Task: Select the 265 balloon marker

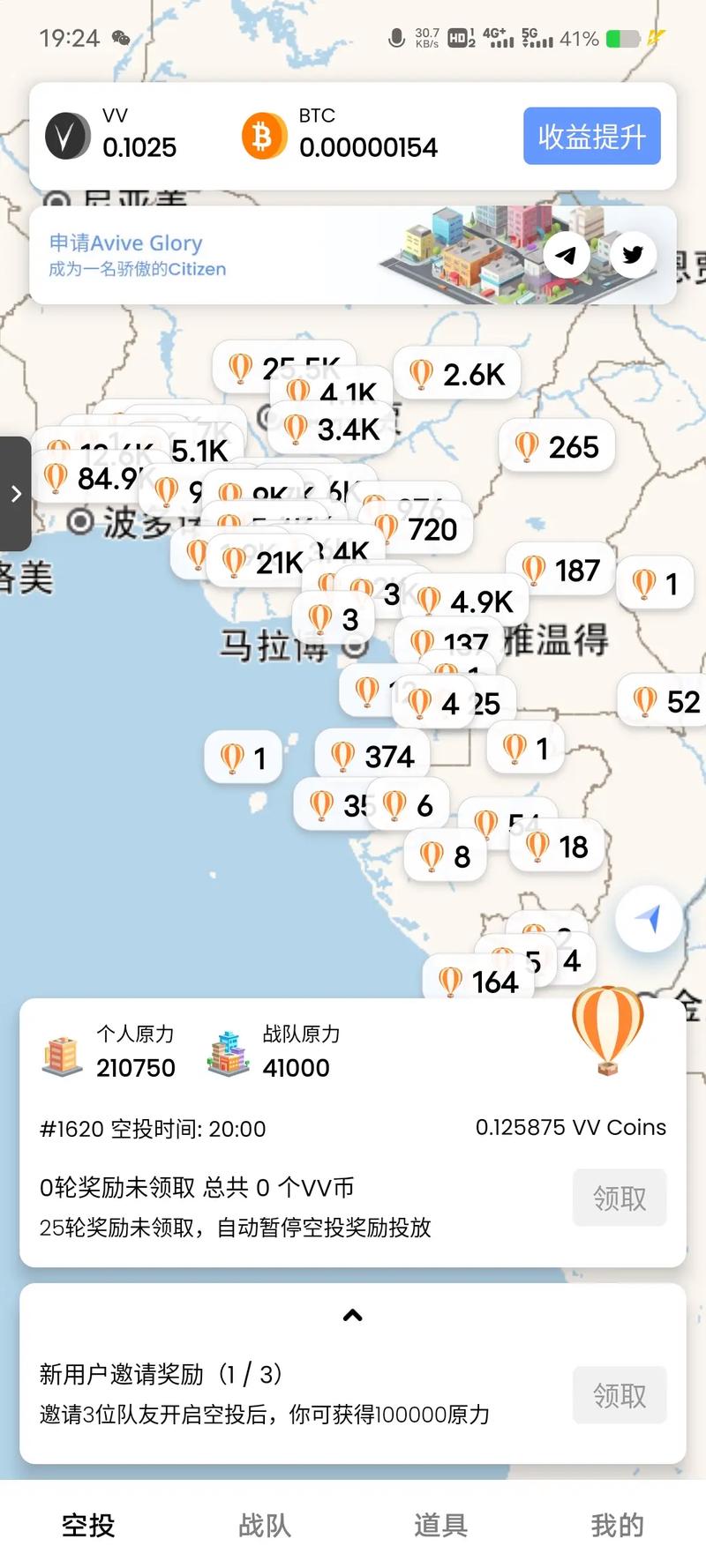Action: click(x=557, y=447)
